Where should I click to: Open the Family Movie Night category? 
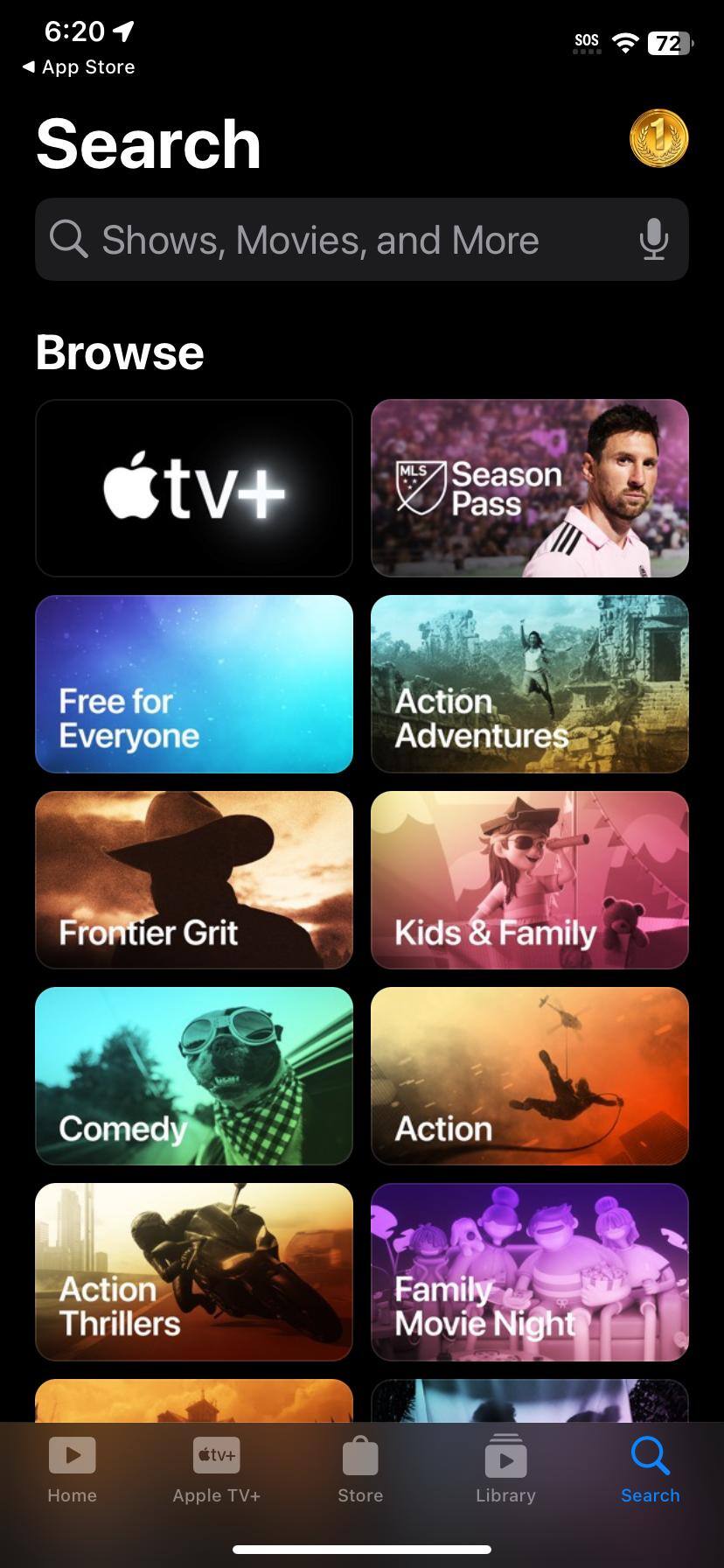(x=530, y=1272)
